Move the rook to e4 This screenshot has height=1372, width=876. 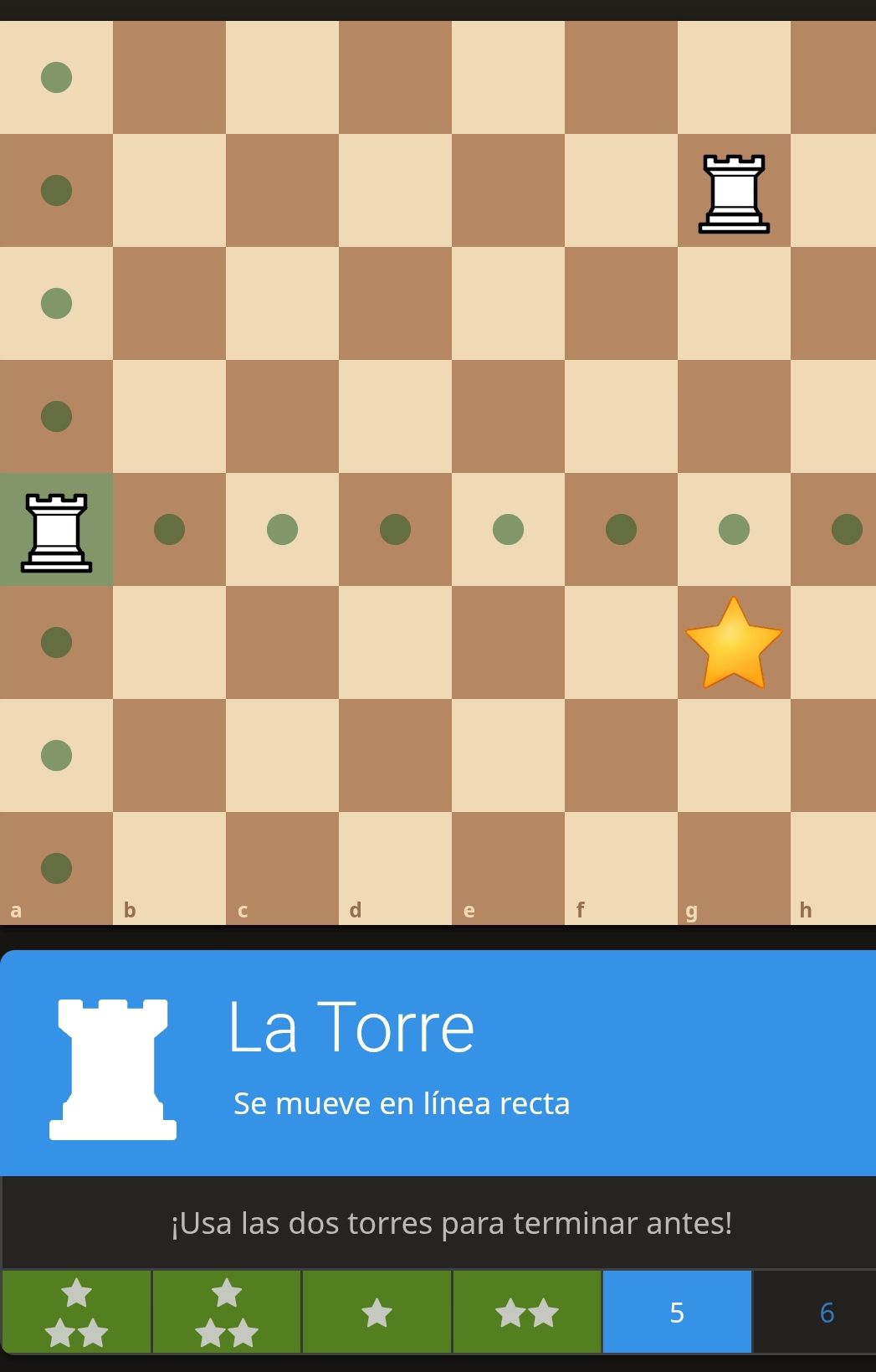(508, 529)
